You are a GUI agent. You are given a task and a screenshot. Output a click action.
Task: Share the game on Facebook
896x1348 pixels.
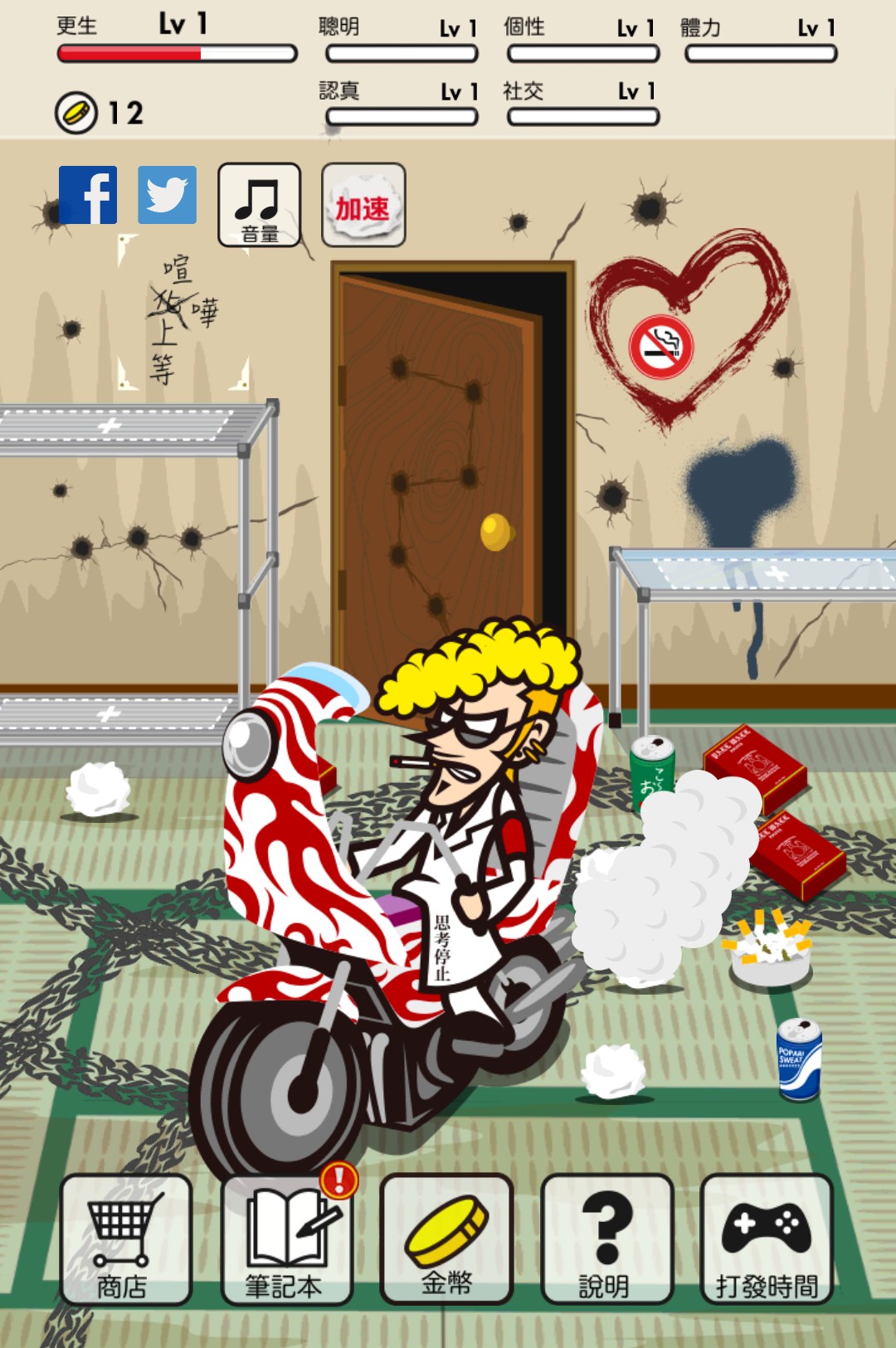[88, 195]
